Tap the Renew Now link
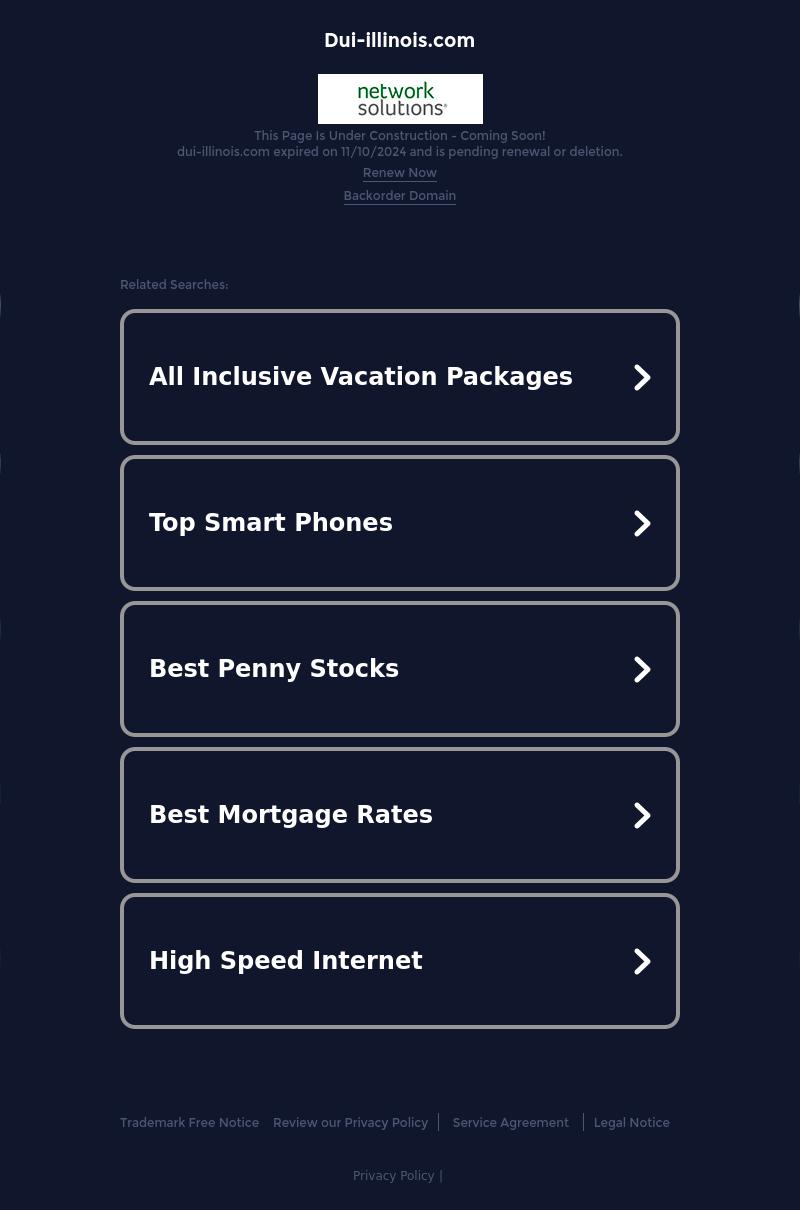Viewport: 800px width, 1210px height. click(399, 173)
